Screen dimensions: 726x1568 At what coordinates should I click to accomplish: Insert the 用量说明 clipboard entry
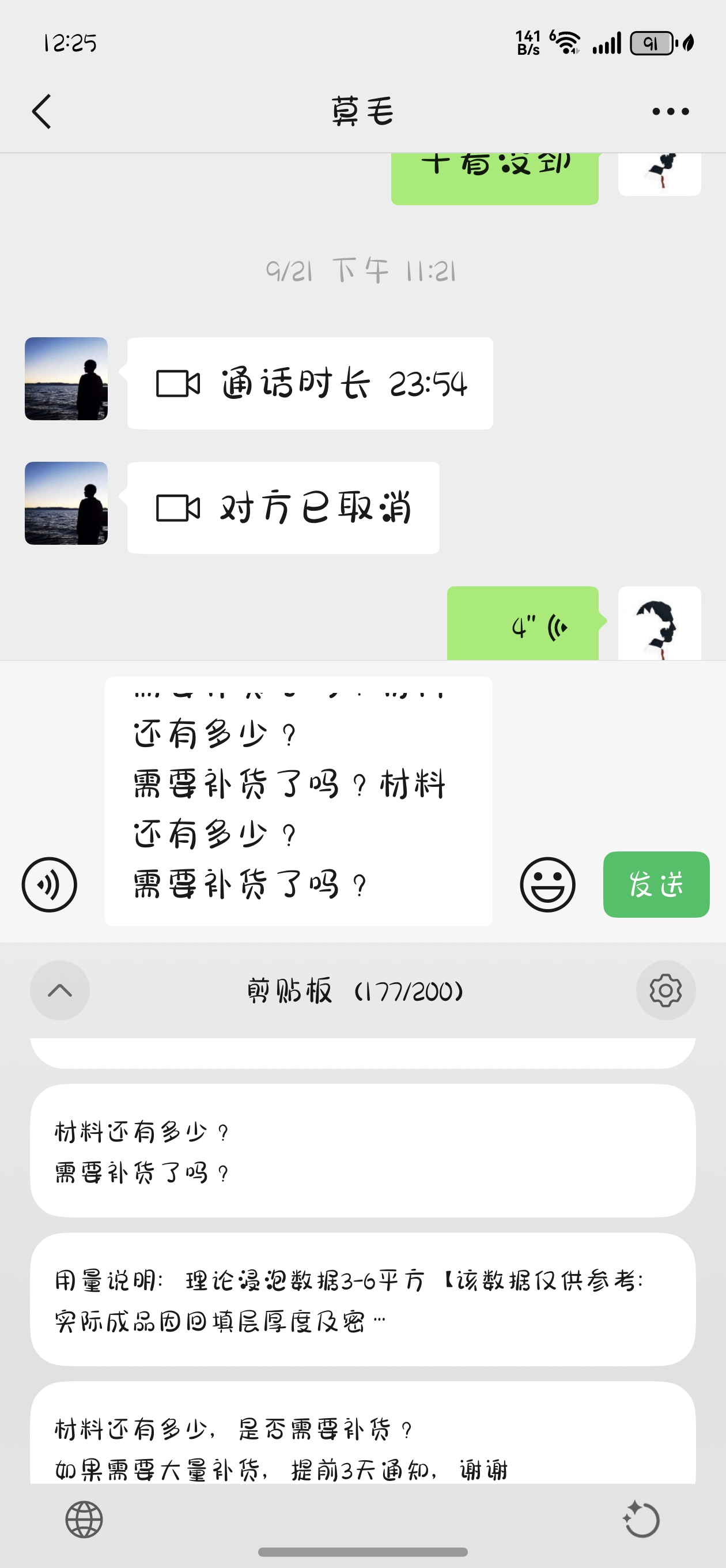click(x=362, y=1299)
